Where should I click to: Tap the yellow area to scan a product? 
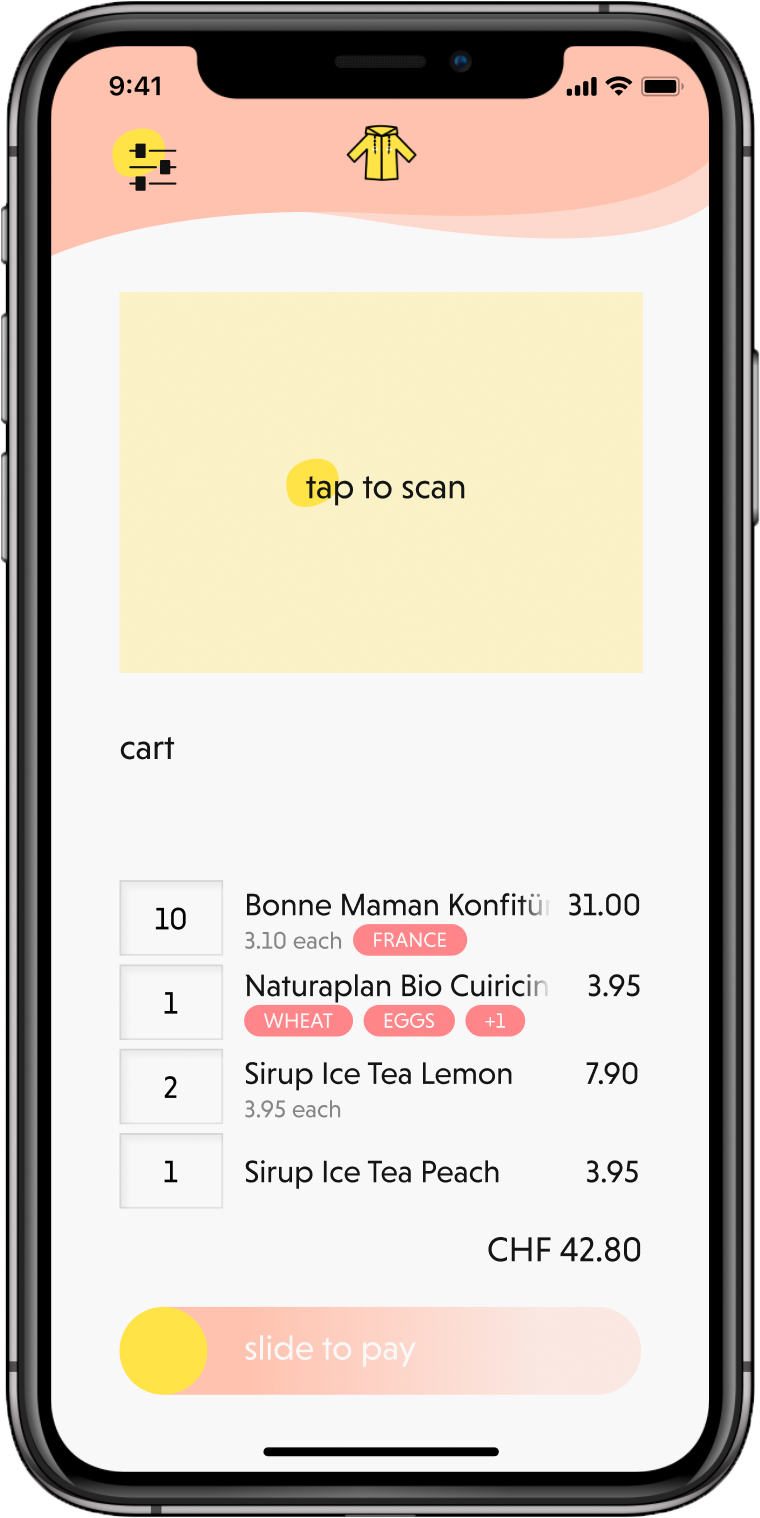(x=381, y=482)
